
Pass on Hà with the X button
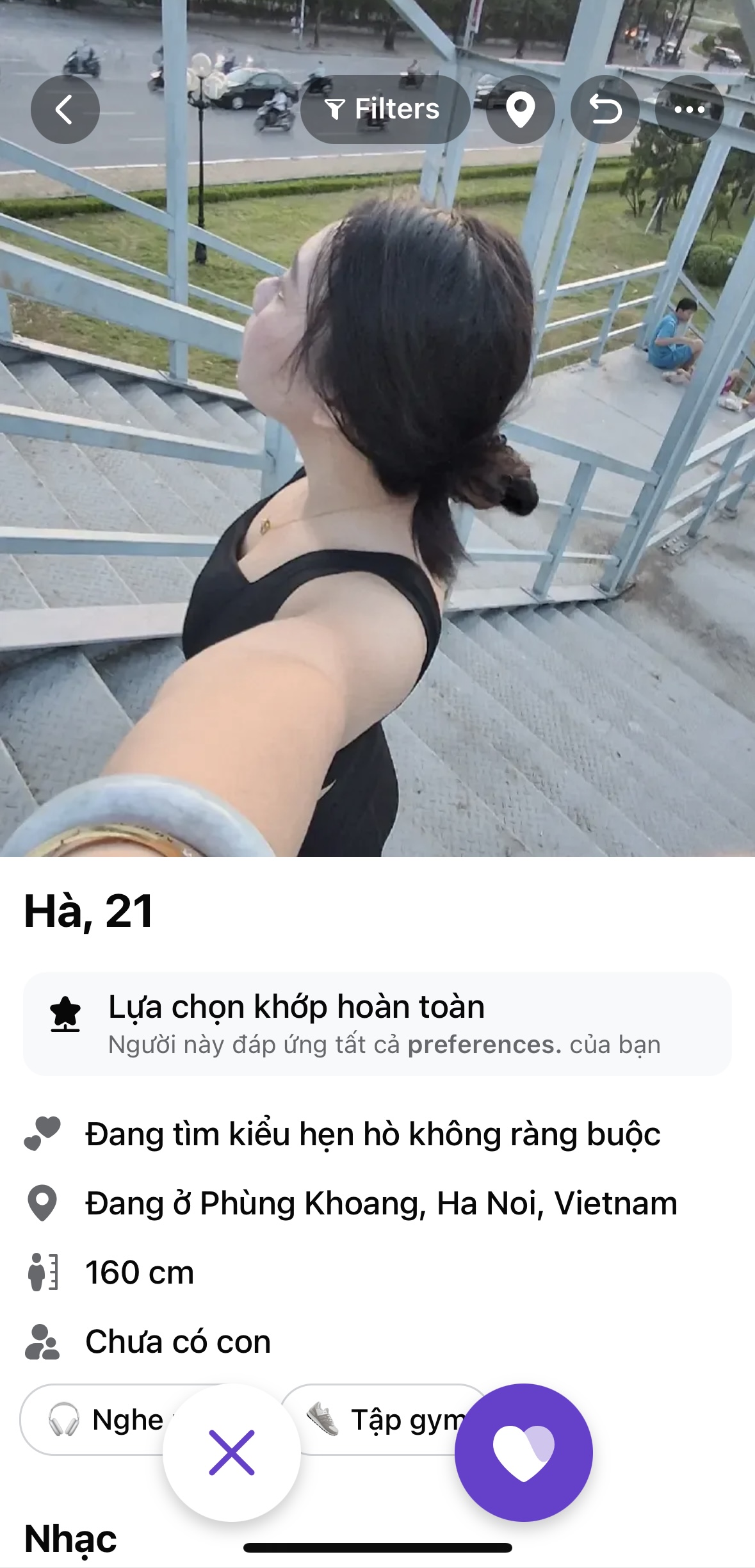(x=232, y=1452)
